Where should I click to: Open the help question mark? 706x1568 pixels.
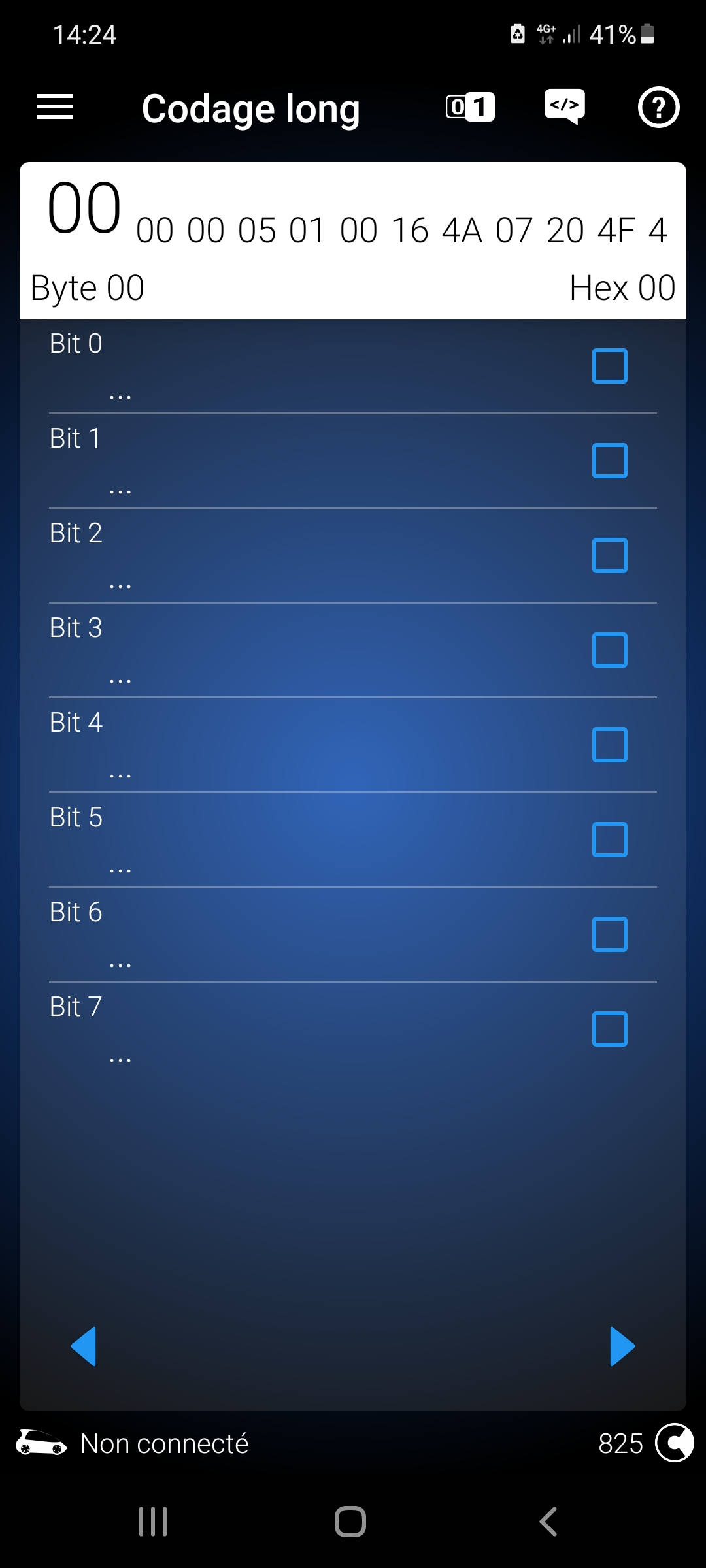(658, 107)
